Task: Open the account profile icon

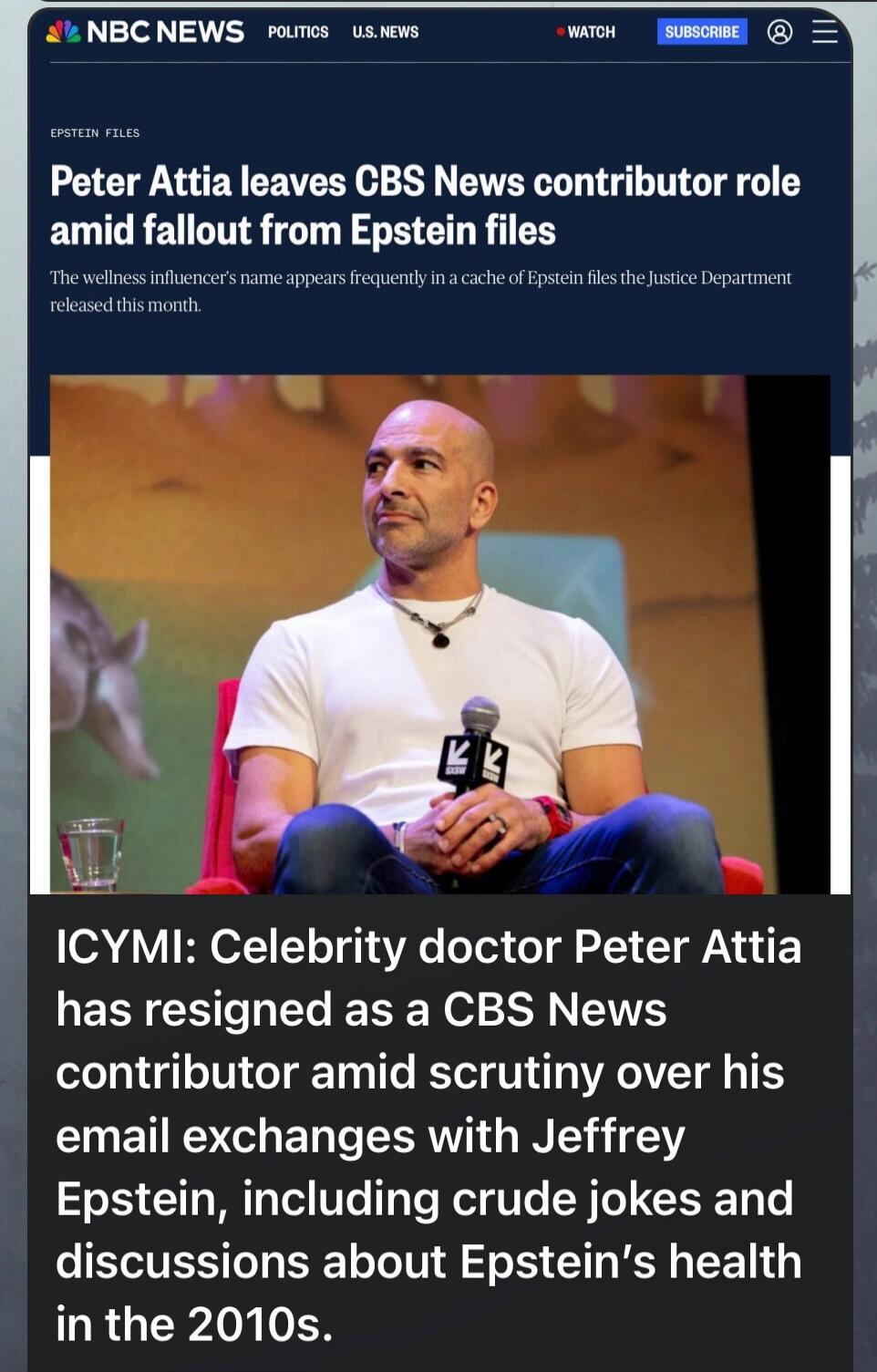Action: click(x=779, y=31)
